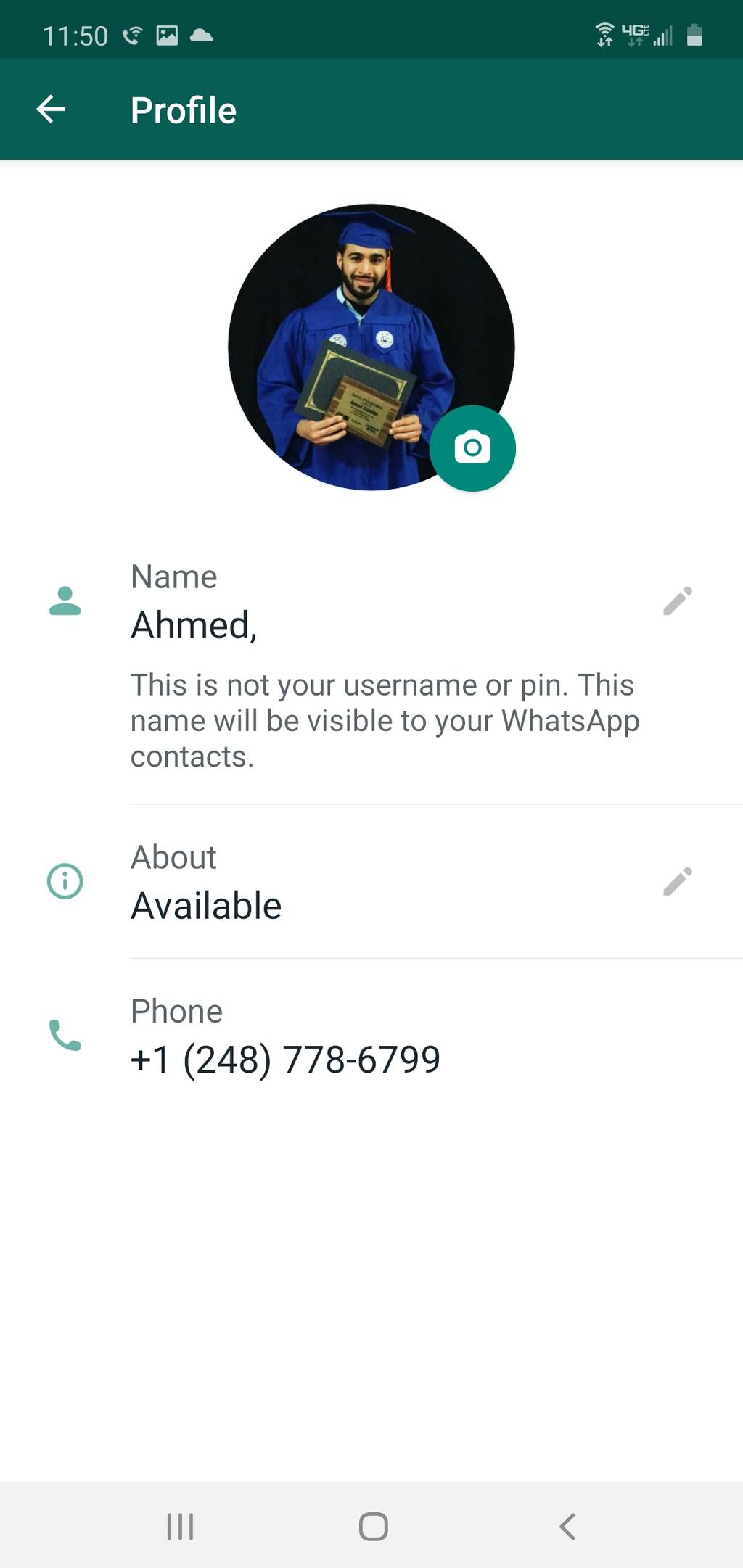Open the Phone number row
743x1568 pixels.
371,1036
